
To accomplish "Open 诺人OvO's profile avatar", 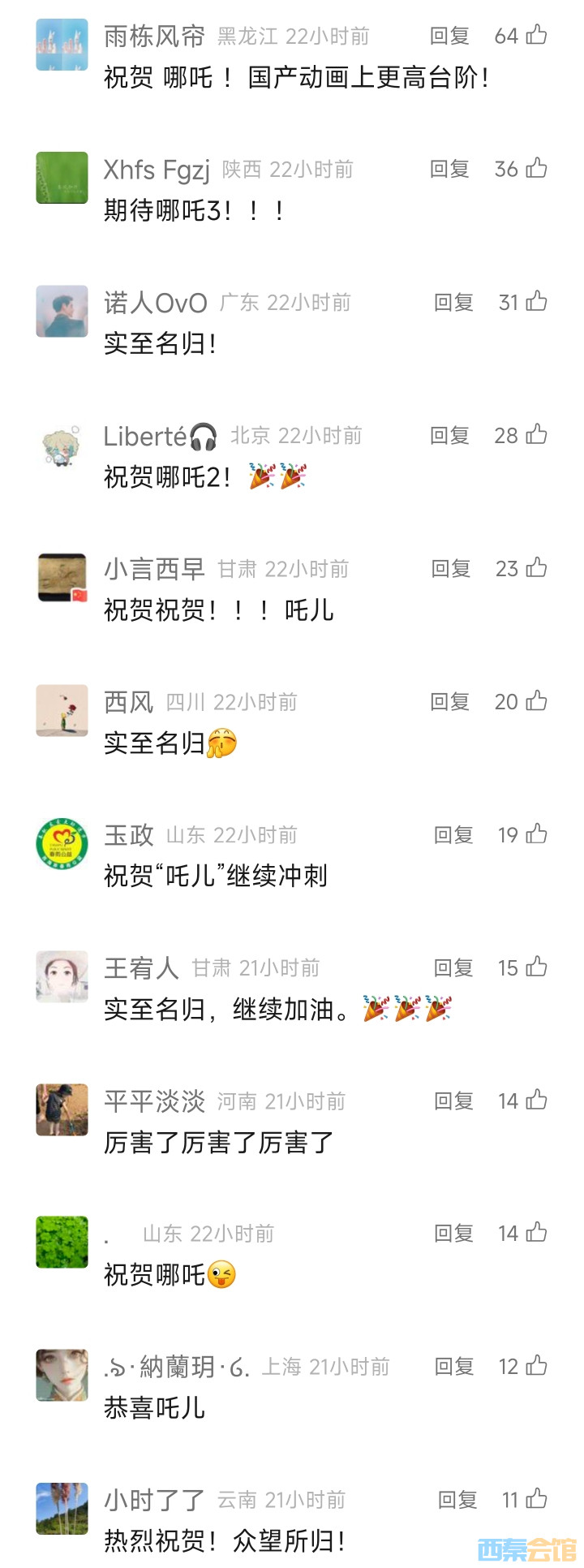I will [62, 311].
